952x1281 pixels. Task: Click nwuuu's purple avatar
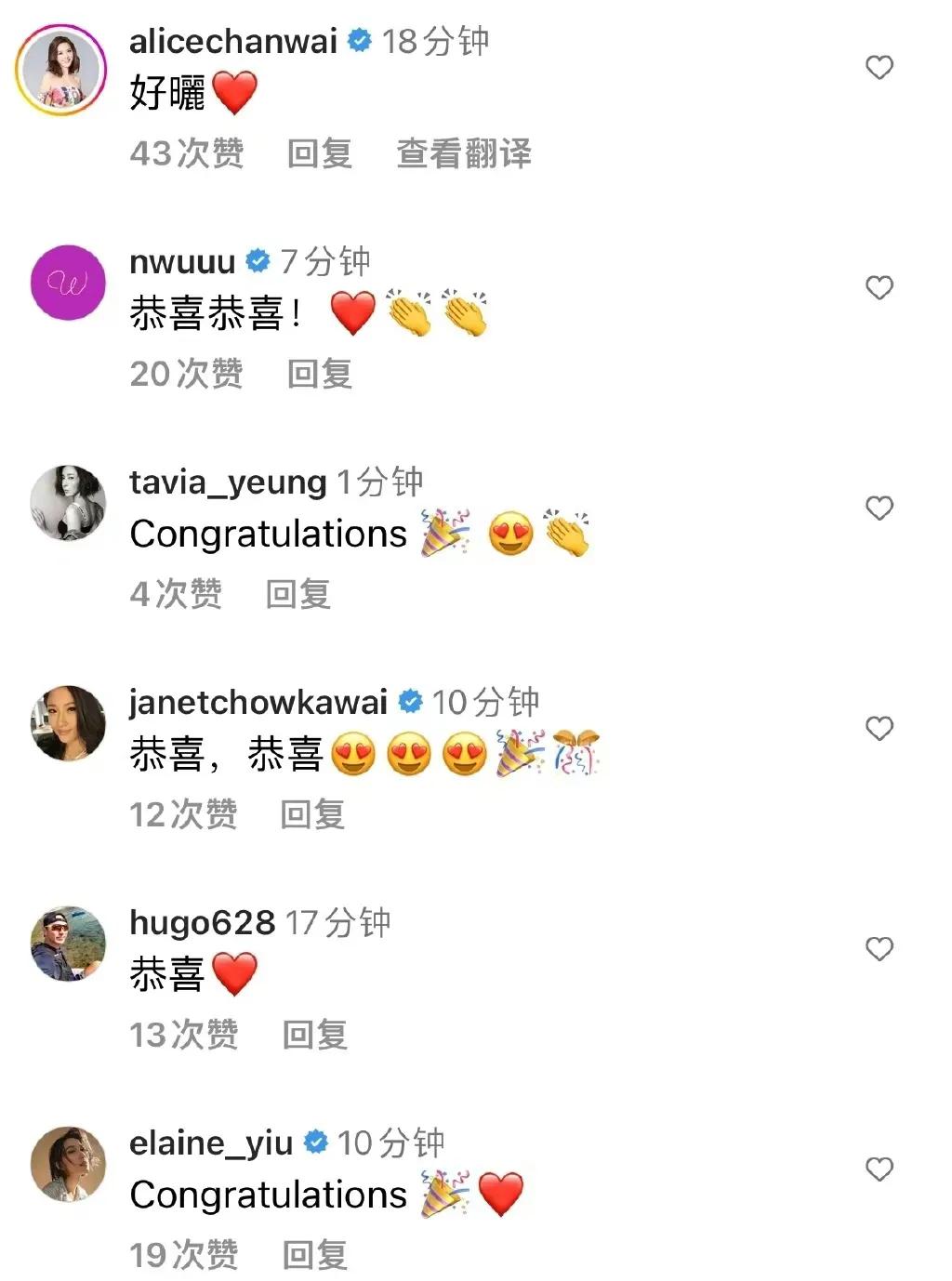(66, 284)
